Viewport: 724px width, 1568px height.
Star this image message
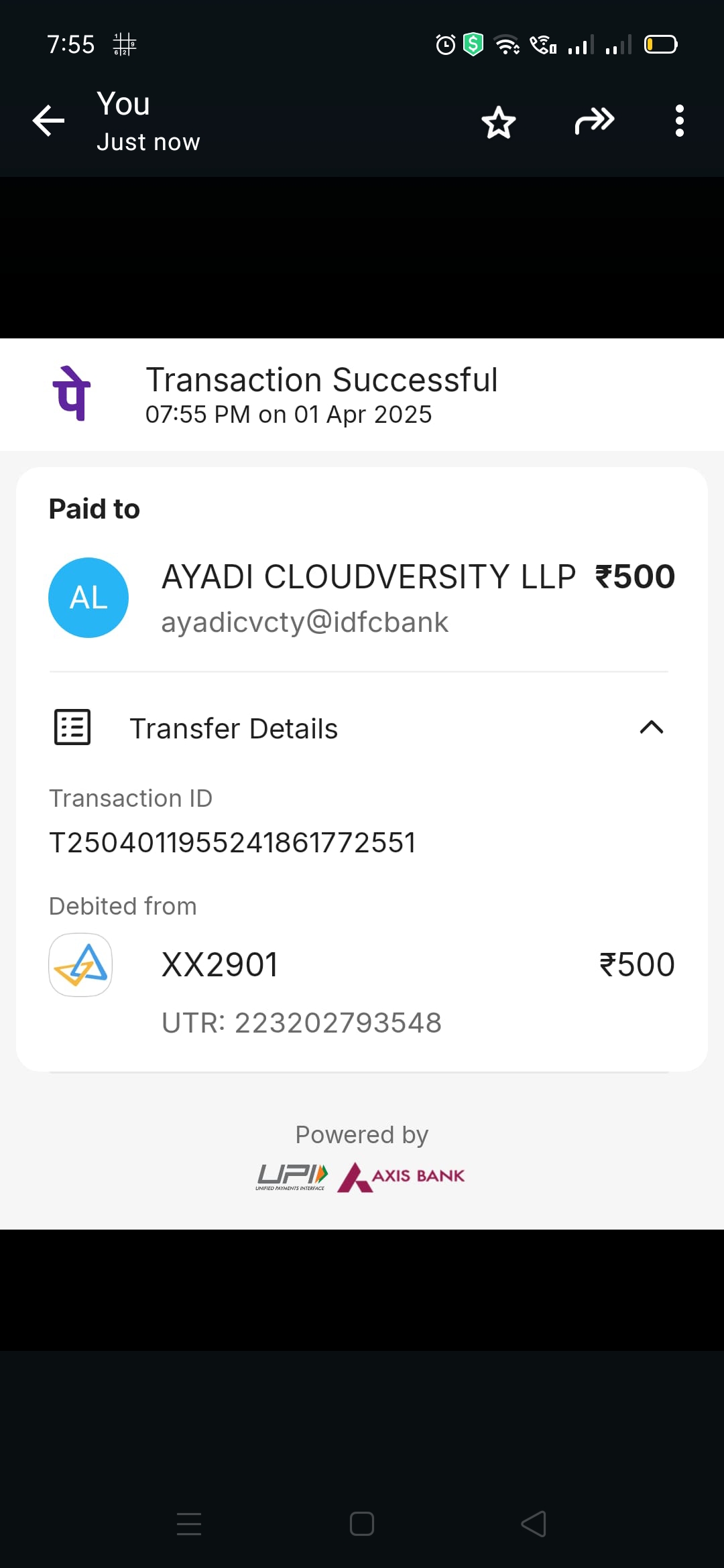point(498,122)
